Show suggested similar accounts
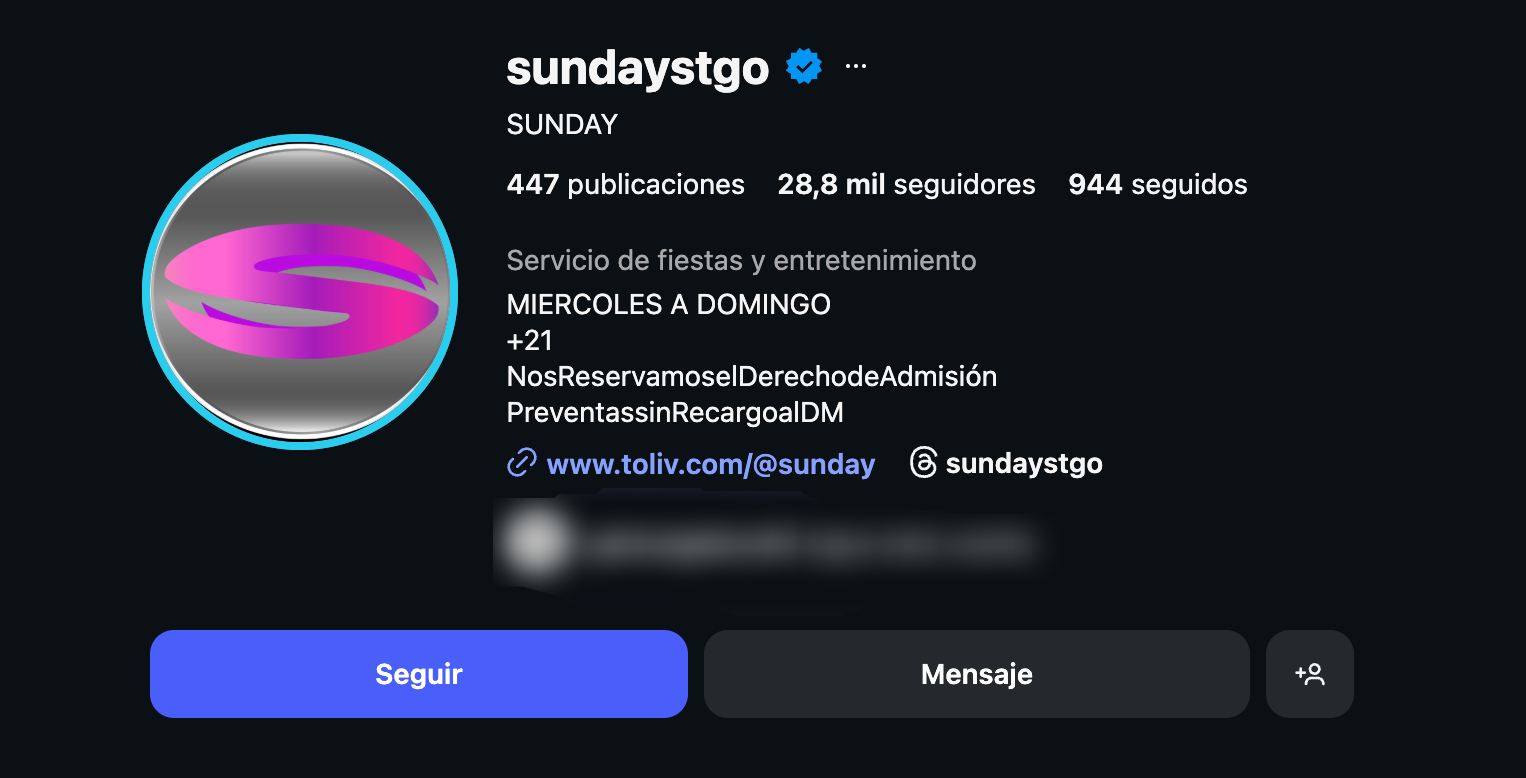Viewport: 1526px width, 778px height. click(1309, 674)
